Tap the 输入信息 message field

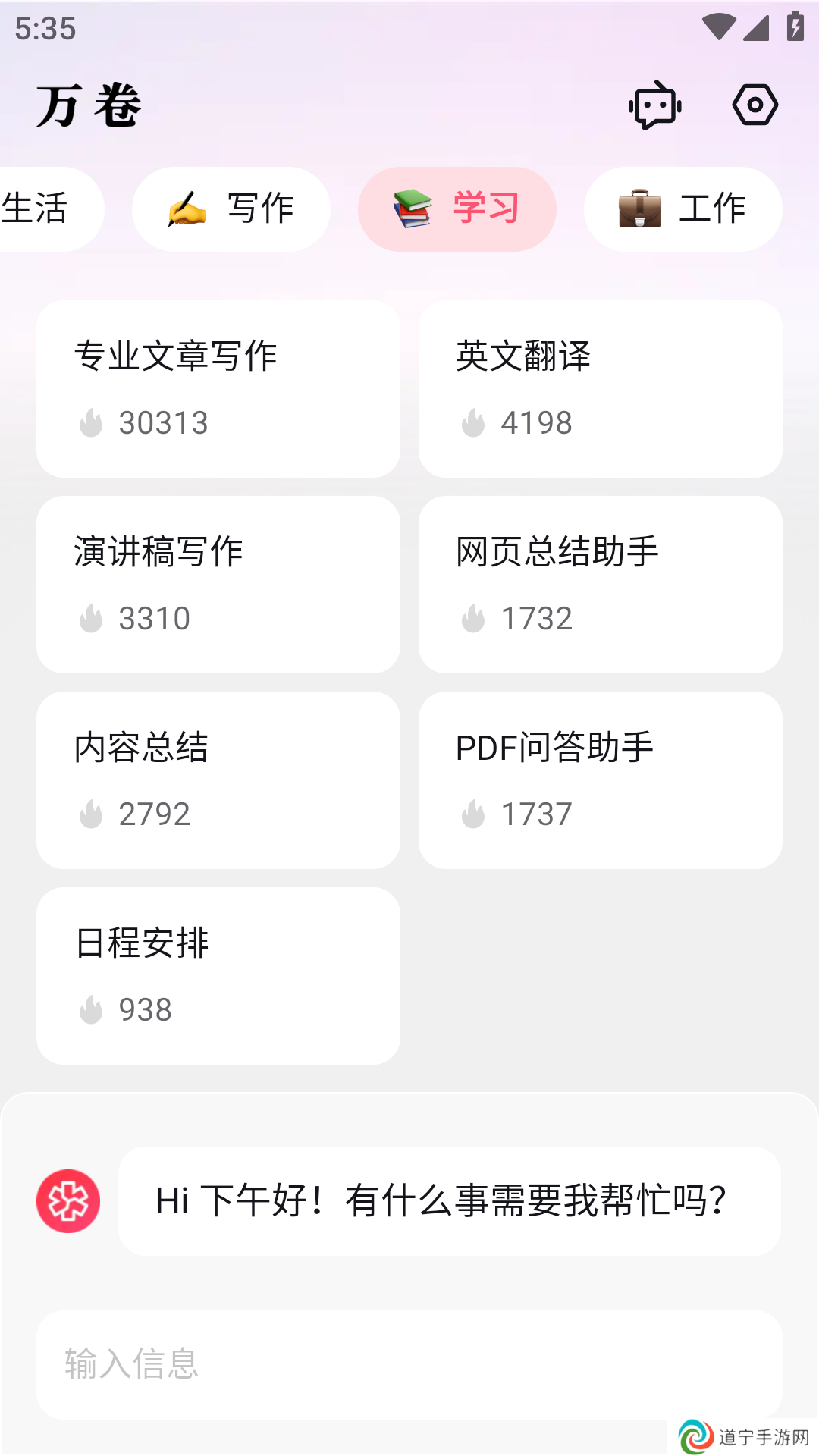pos(409,1364)
